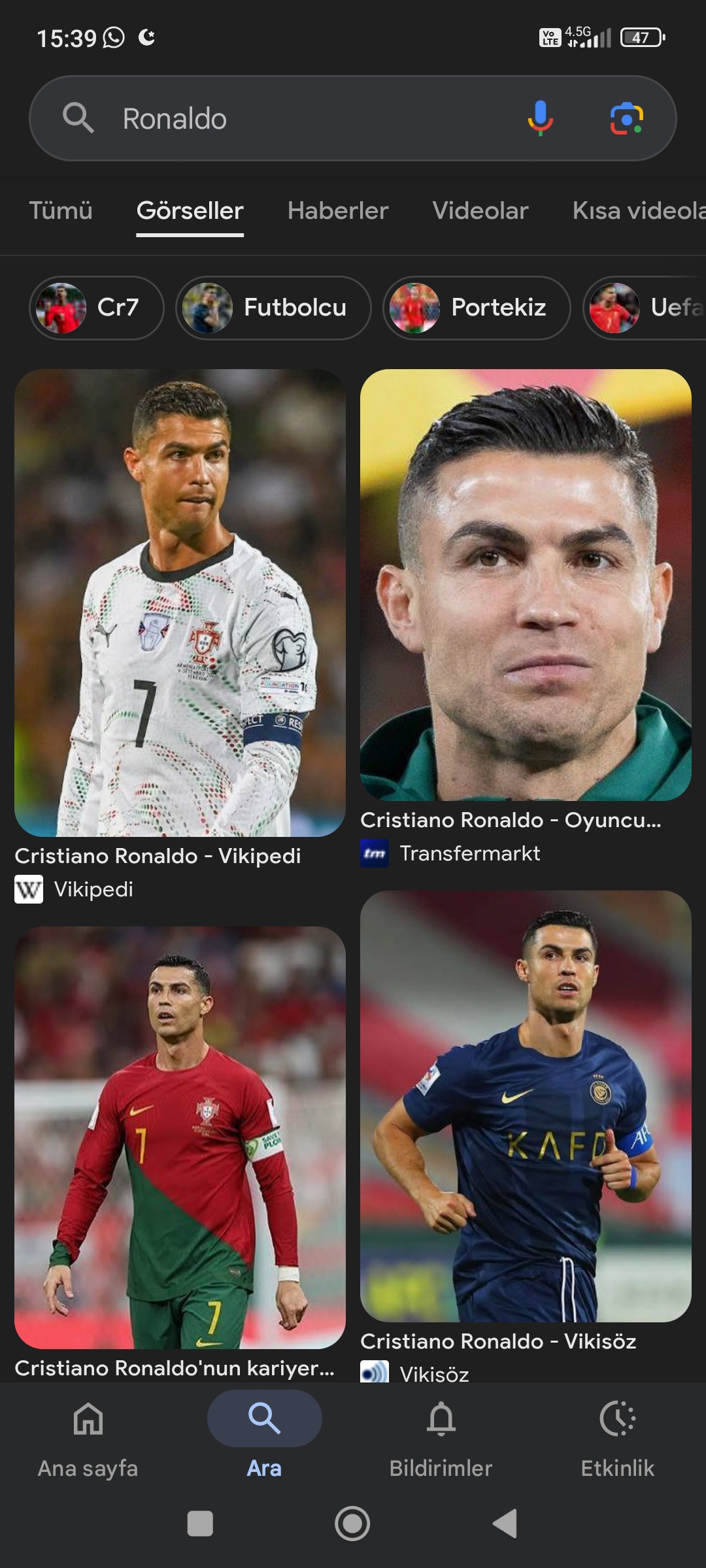Switch to the Haberler tab
706x1568 pixels.
[x=338, y=211]
